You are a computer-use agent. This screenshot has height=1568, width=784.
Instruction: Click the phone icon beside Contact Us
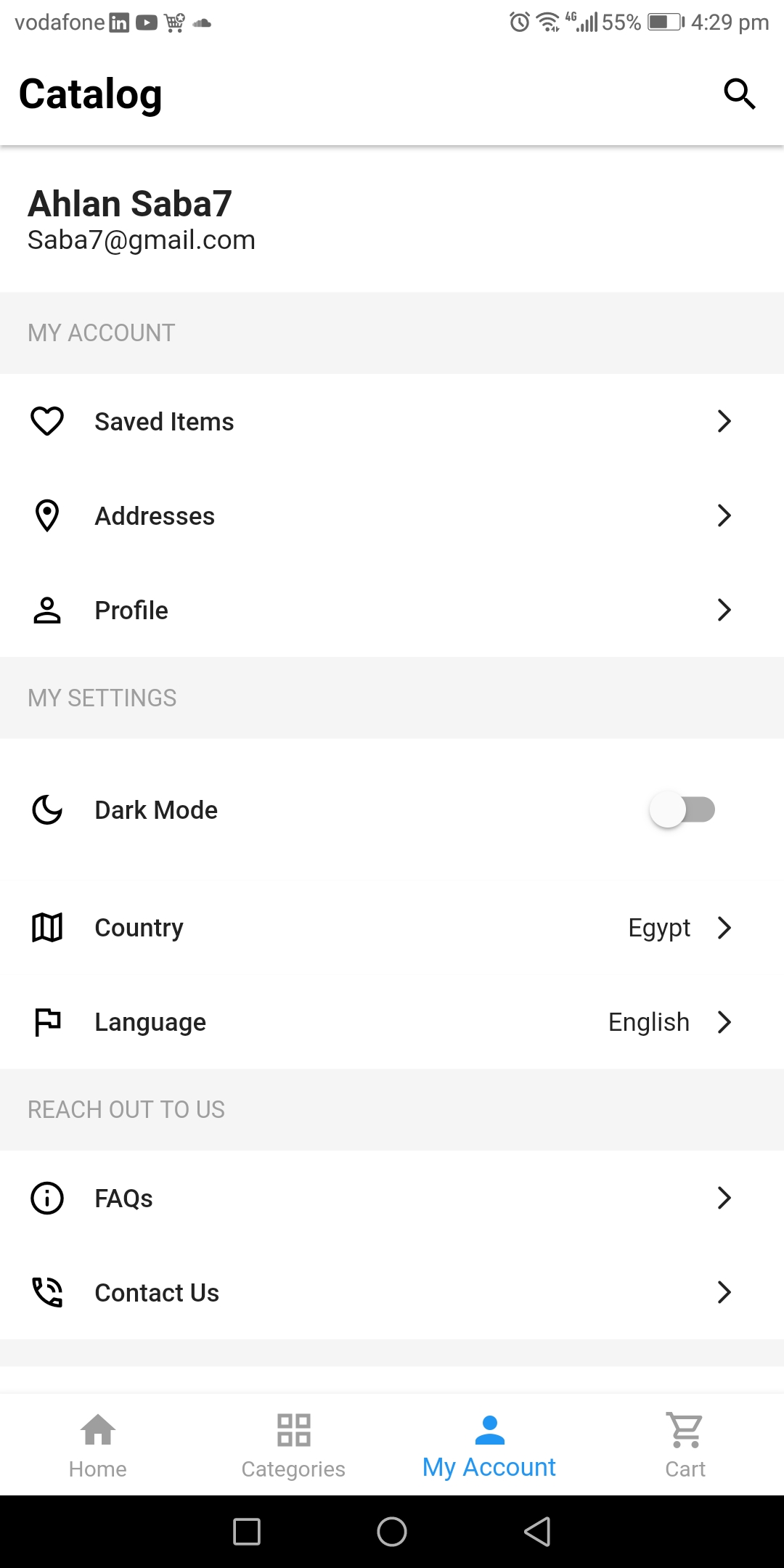click(x=46, y=1292)
